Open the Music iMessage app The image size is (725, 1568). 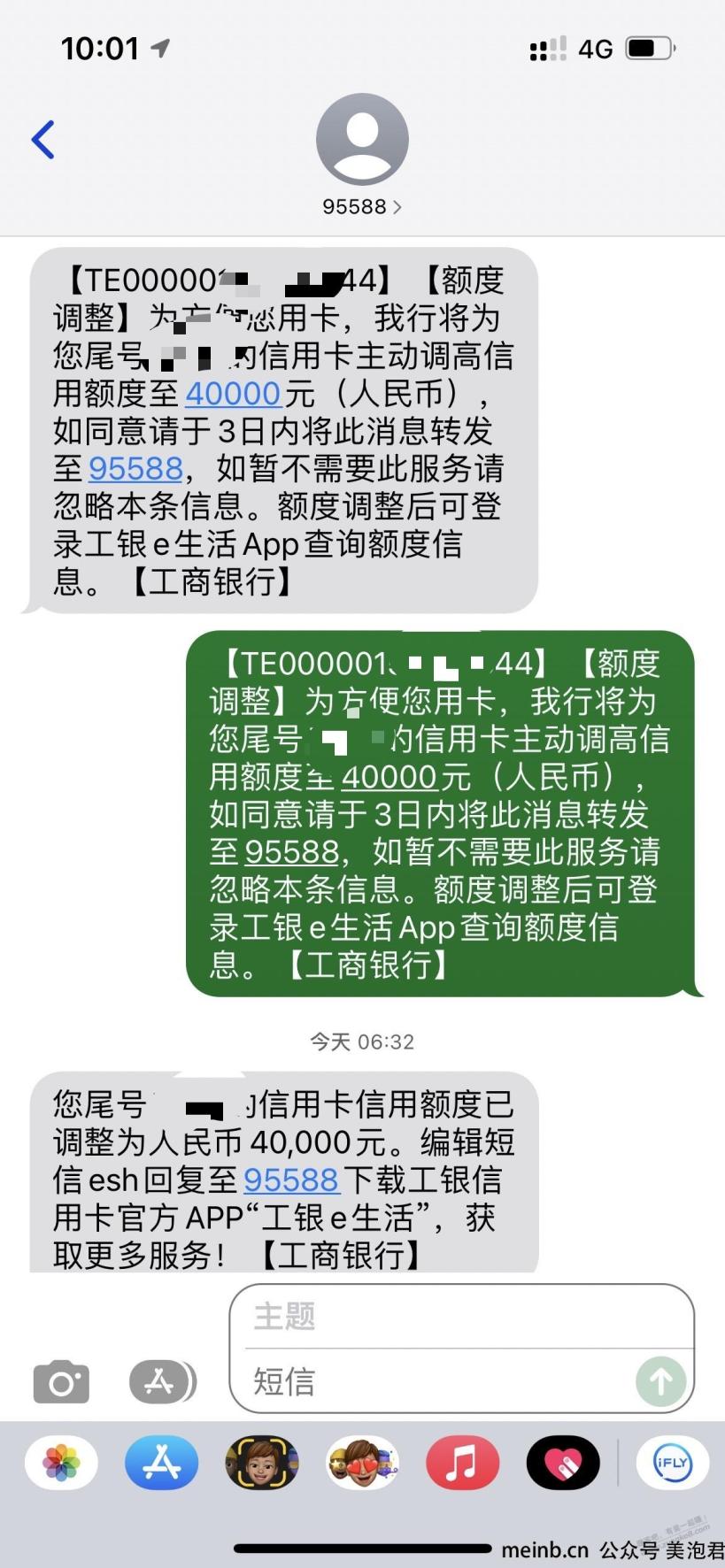[x=462, y=1463]
